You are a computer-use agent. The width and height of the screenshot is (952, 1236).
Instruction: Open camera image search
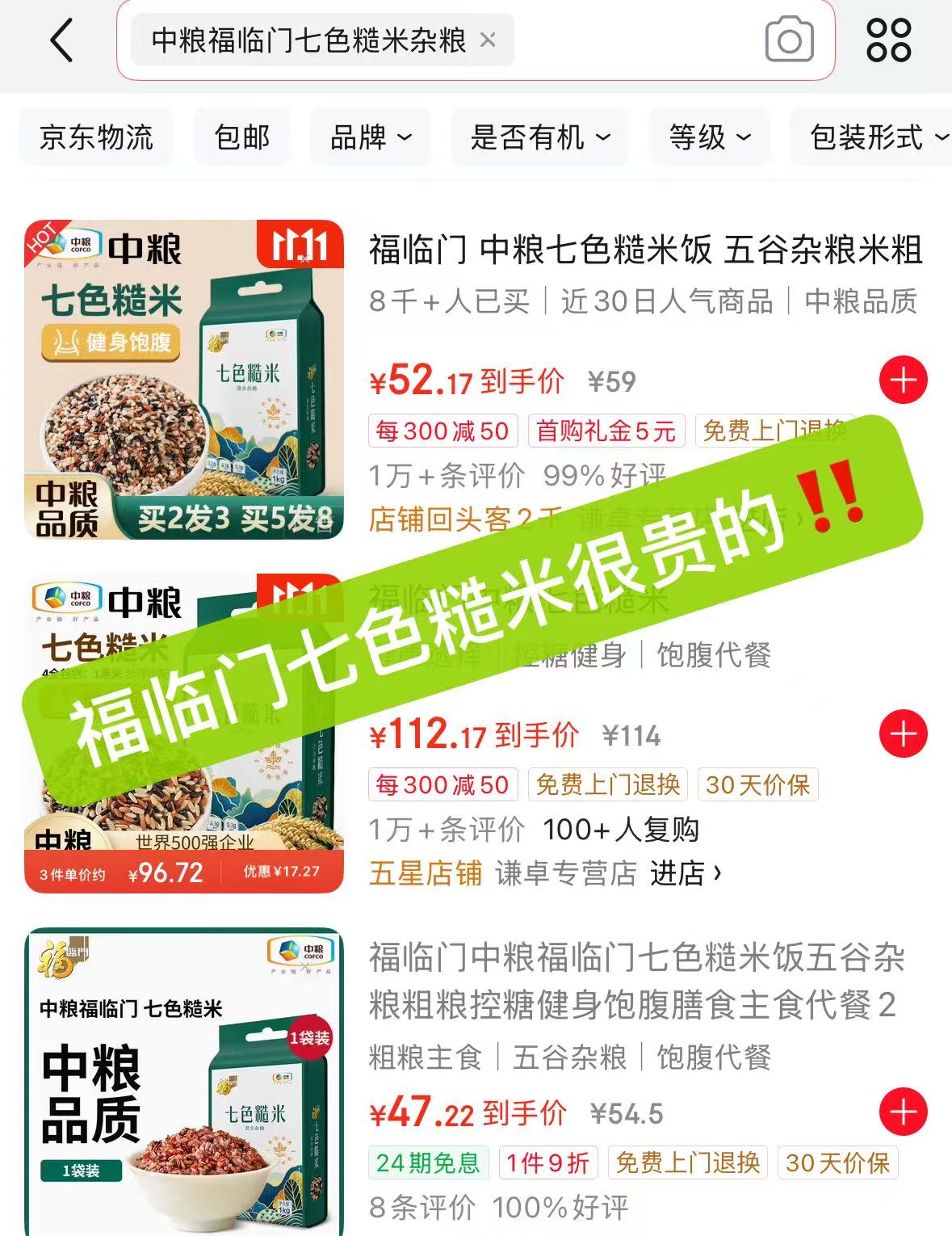pos(789,40)
